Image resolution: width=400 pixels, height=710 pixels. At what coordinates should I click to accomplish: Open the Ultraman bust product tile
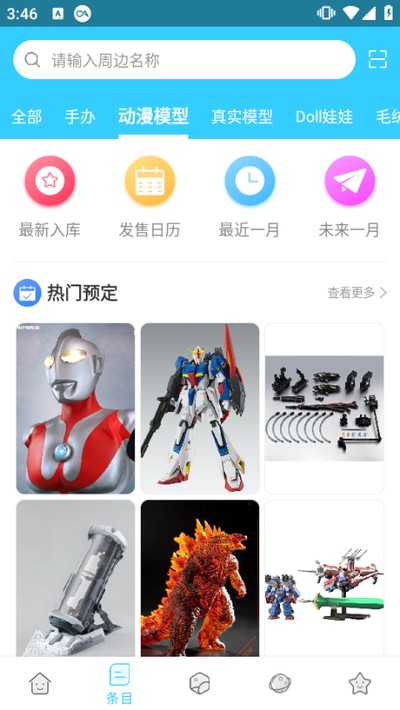click(76, 408)
